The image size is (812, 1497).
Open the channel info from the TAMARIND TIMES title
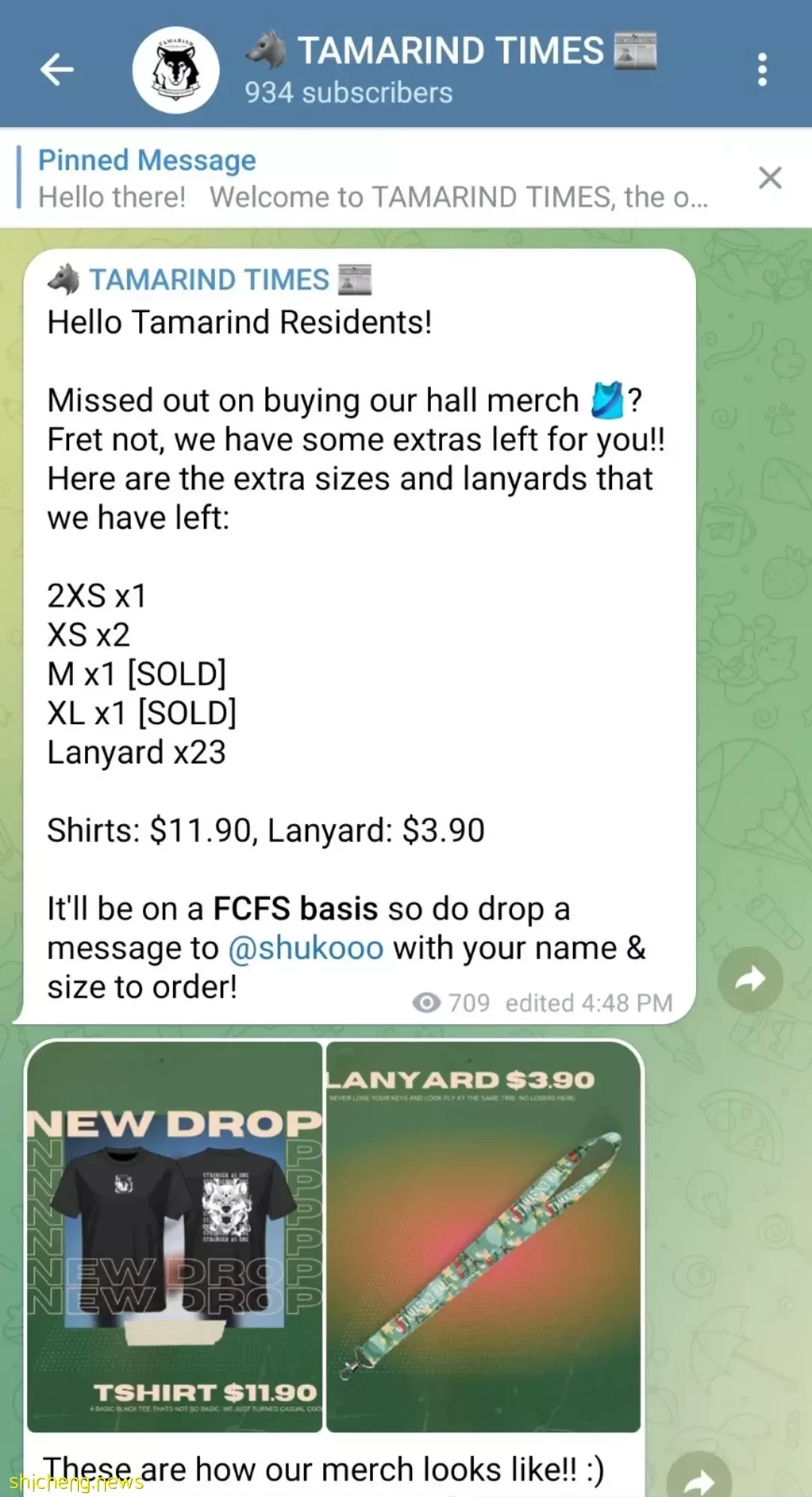point(450,51)
